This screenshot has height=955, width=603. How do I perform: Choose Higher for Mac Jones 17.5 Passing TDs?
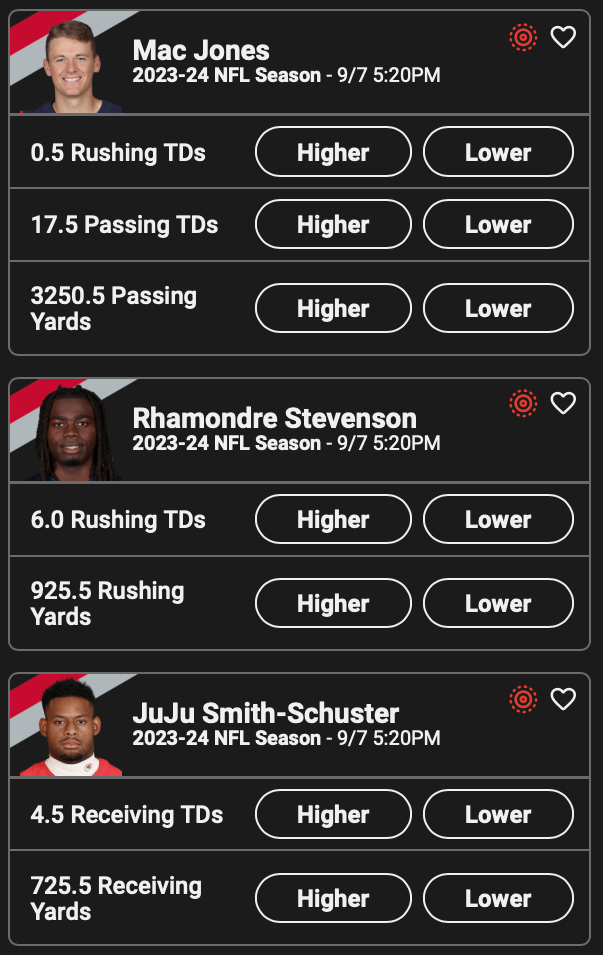[333, 224]
